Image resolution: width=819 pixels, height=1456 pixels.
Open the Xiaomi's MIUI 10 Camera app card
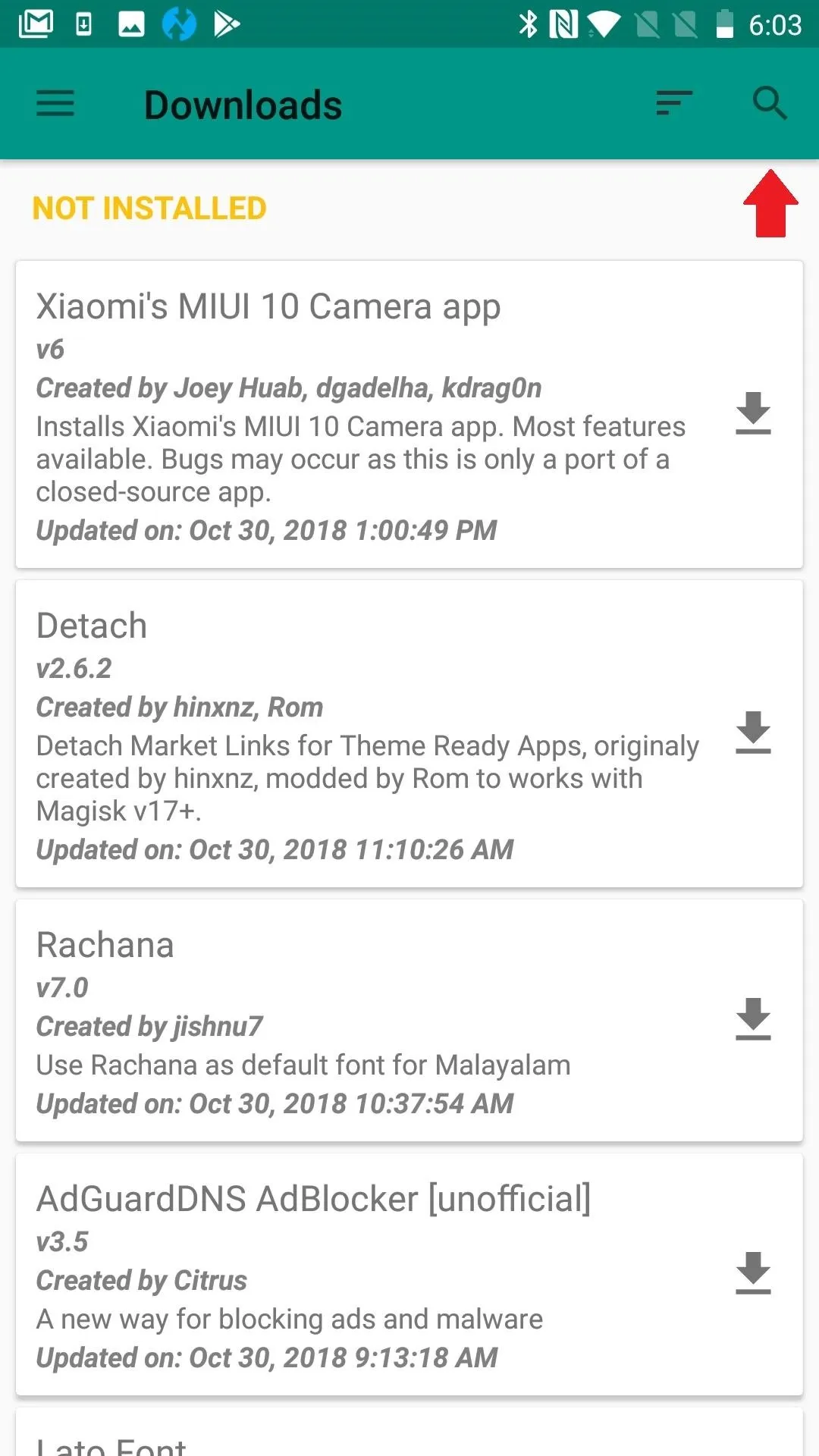409,414
